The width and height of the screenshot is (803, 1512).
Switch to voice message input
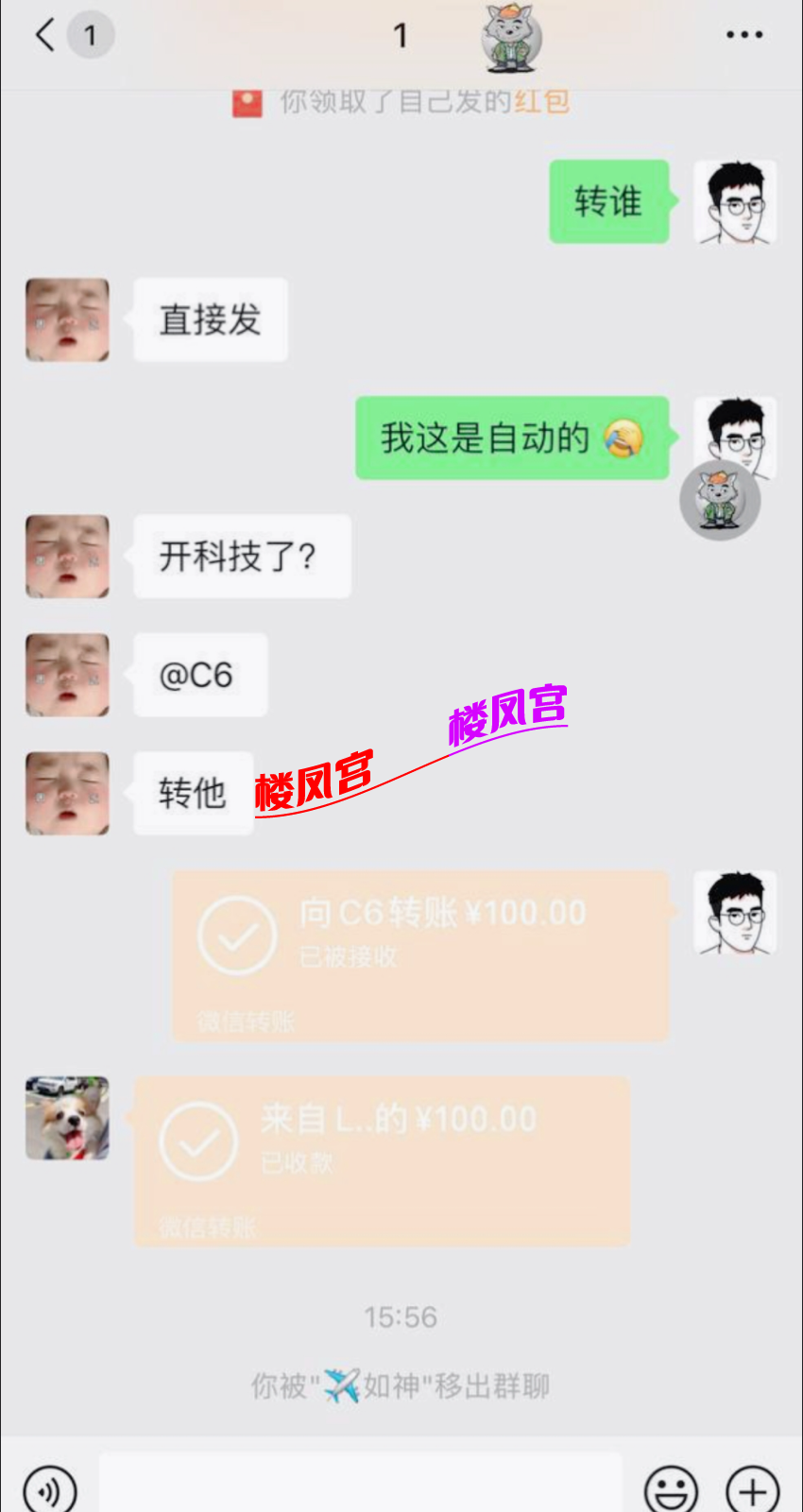[x=49, y=1489]
